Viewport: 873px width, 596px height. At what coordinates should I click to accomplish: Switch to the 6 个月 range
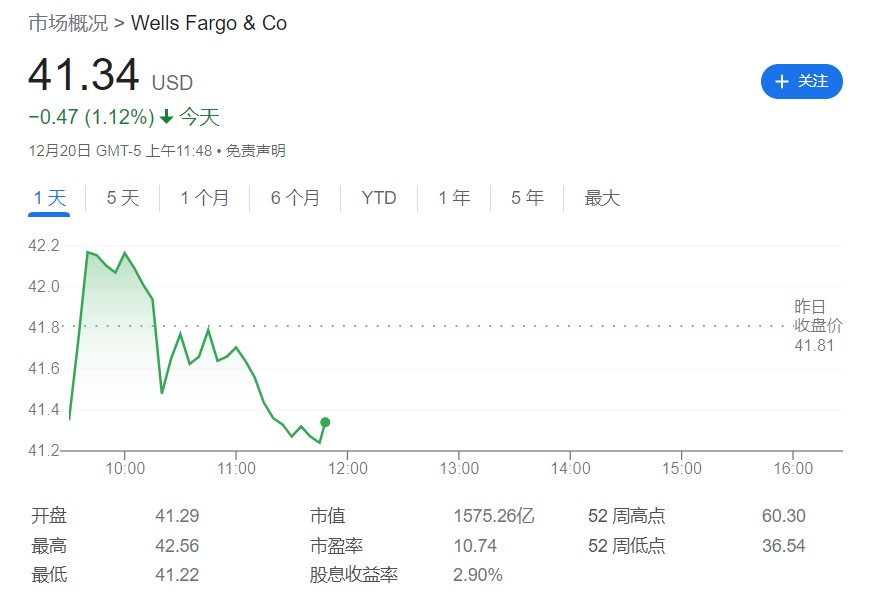295,198
